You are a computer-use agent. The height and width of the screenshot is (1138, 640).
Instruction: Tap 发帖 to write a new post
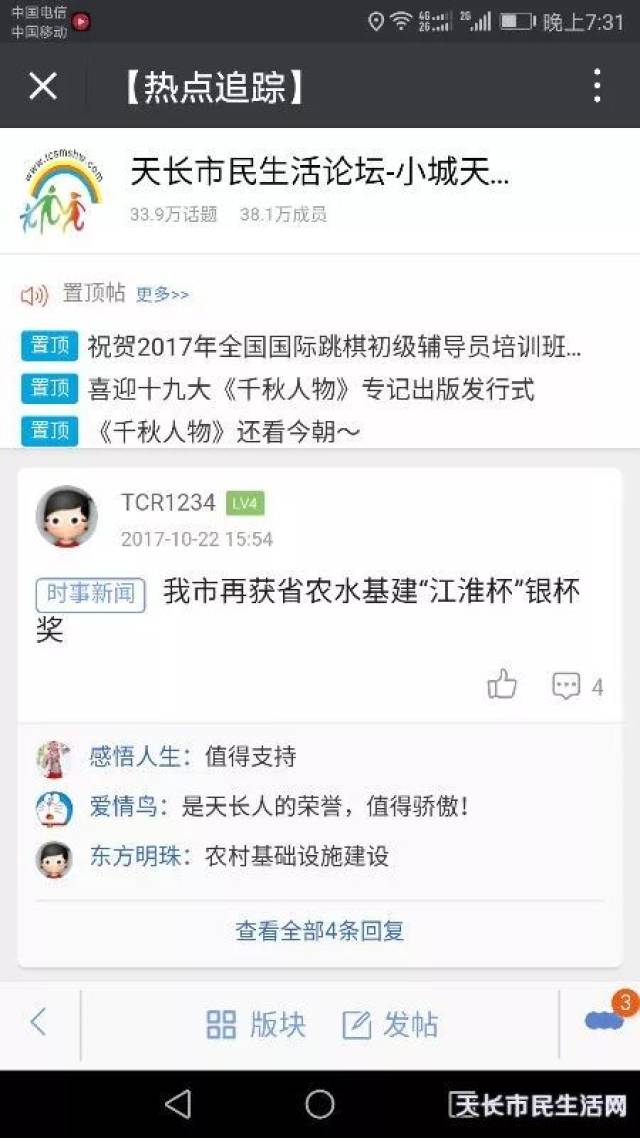tap(391, 1024)
